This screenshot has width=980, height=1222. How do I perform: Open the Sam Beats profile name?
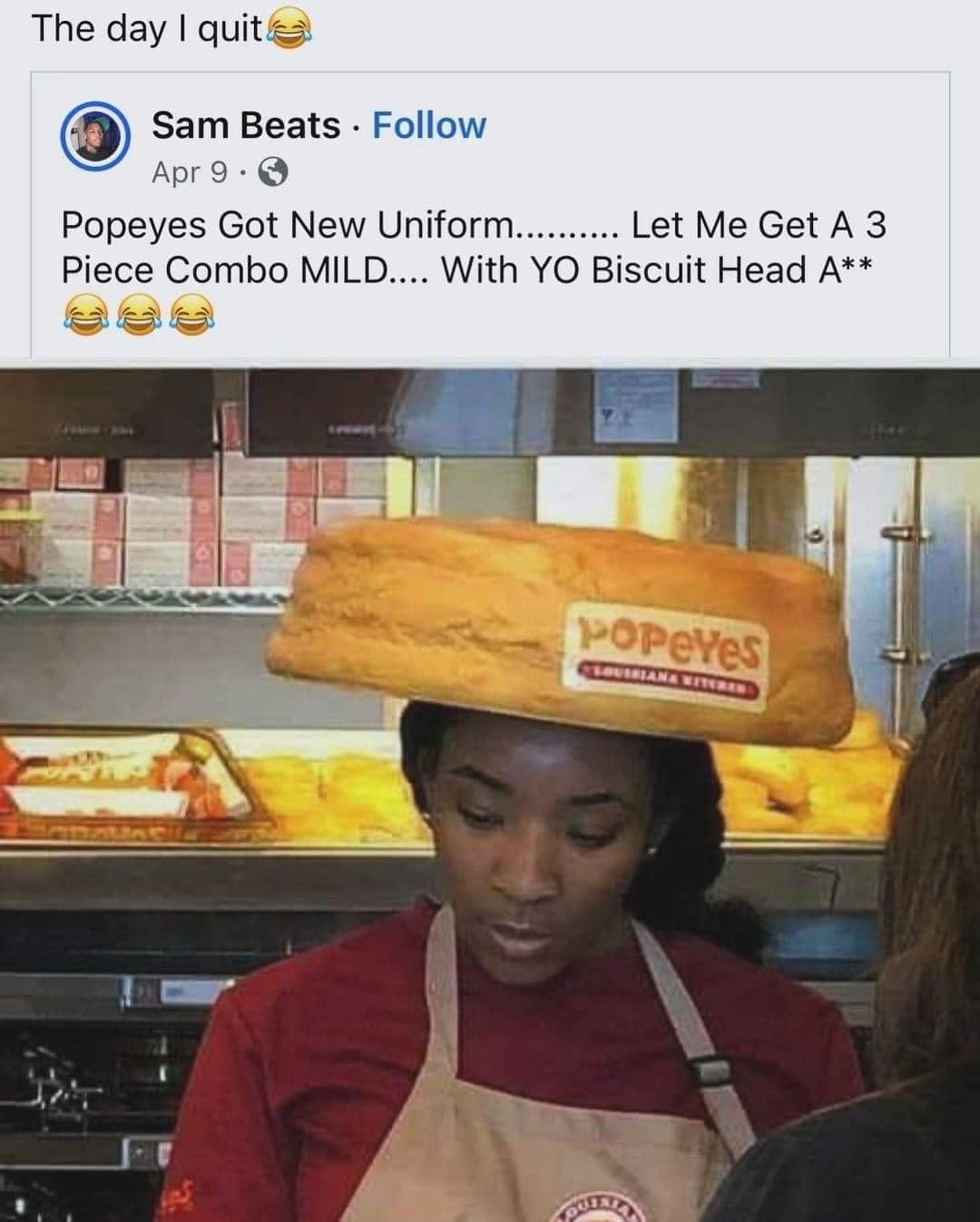pos(246,125)
